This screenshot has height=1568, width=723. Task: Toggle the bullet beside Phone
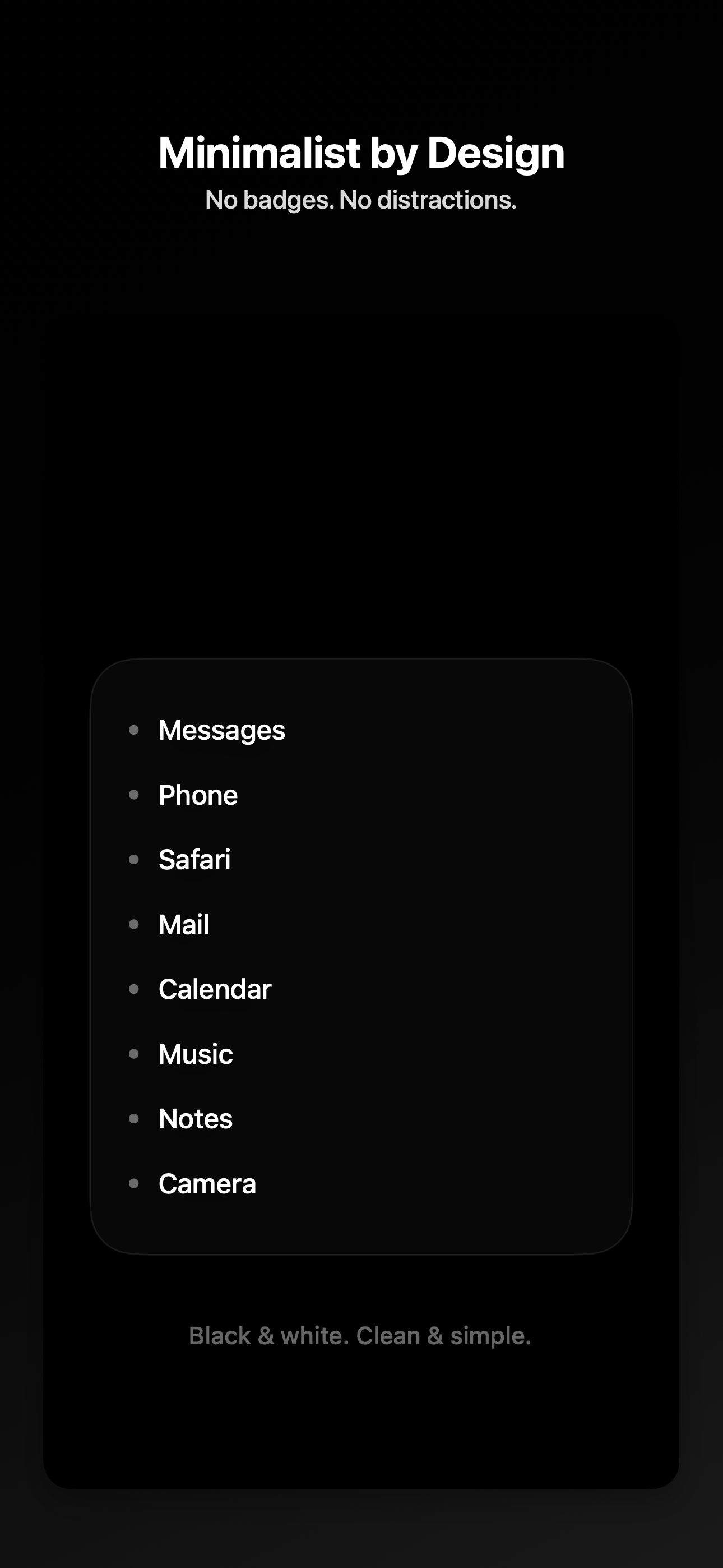click(x=134, y=796)
